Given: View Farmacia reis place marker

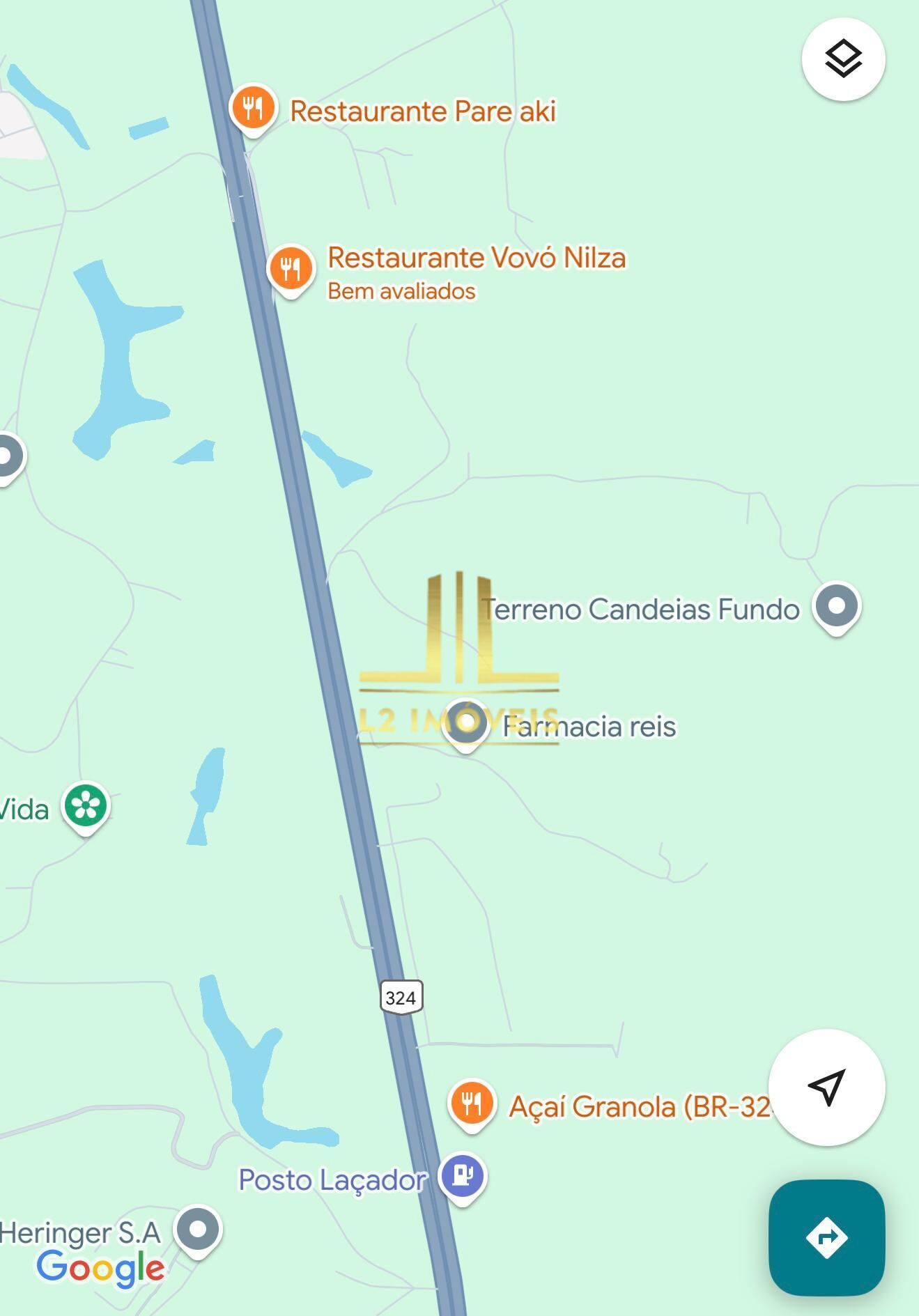Looking at the screenshot, I should 466,722.
